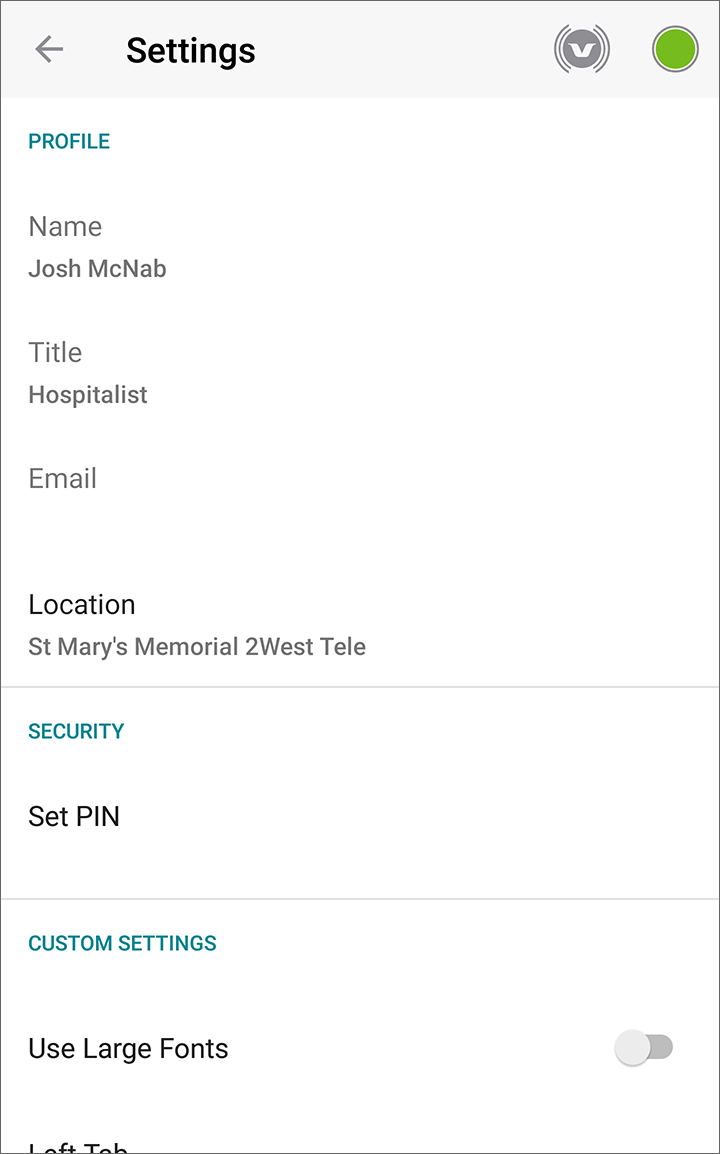Tap the back arrow to exit Settings
This screenshot has width=720, height=1154.
[x=48, y=48]
